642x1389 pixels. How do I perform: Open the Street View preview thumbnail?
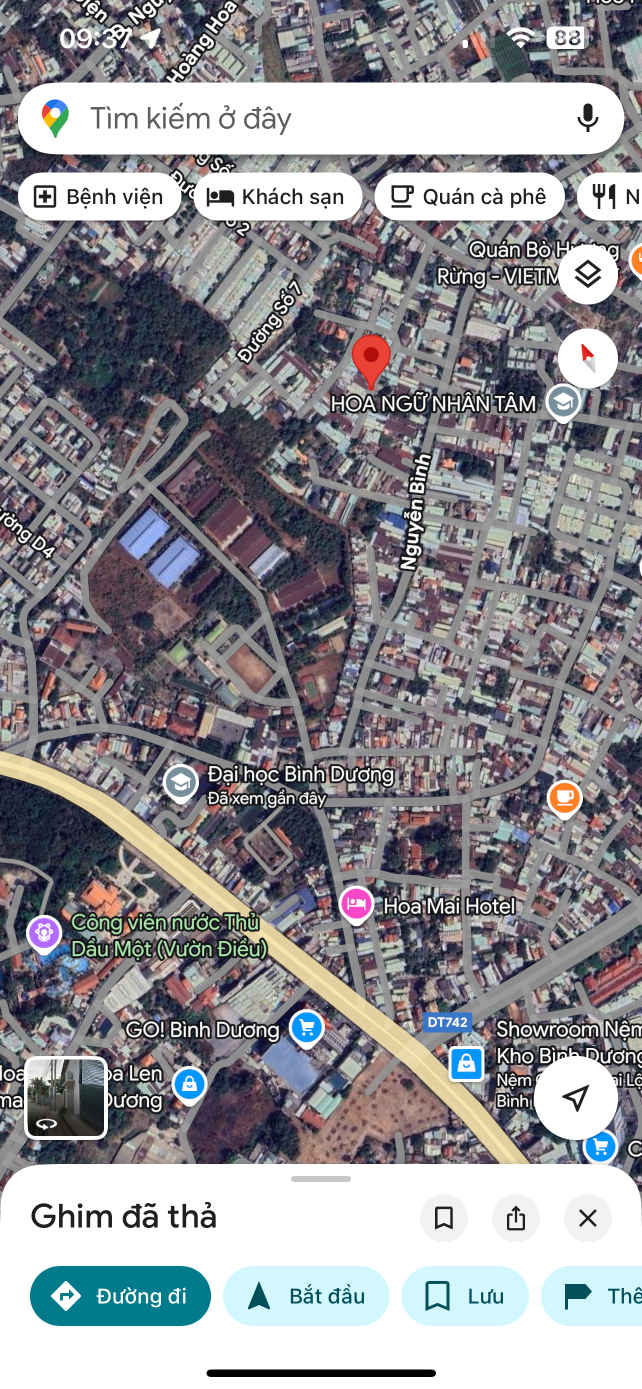pyautogui.click(x=66, y=1097)
